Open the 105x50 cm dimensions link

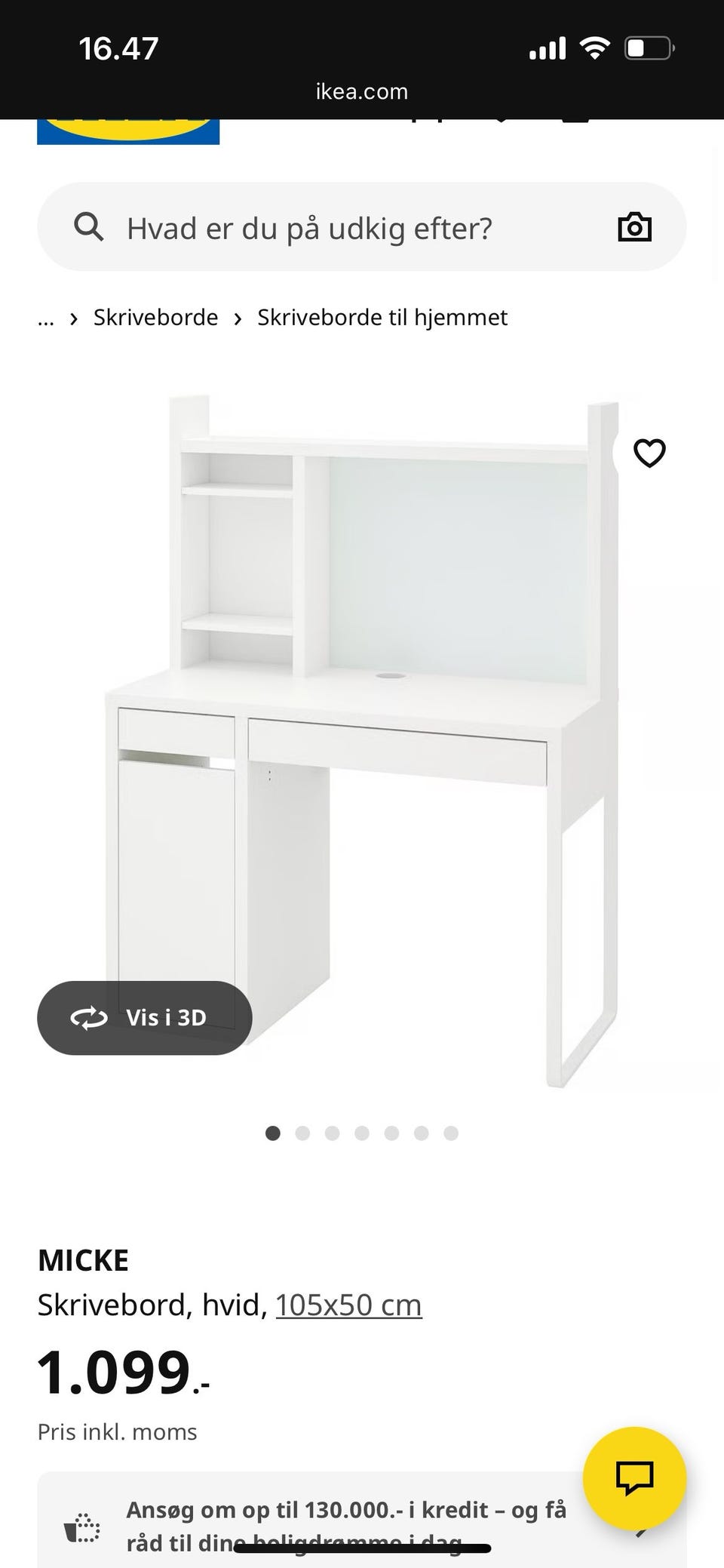click(x=348, y=1305)
